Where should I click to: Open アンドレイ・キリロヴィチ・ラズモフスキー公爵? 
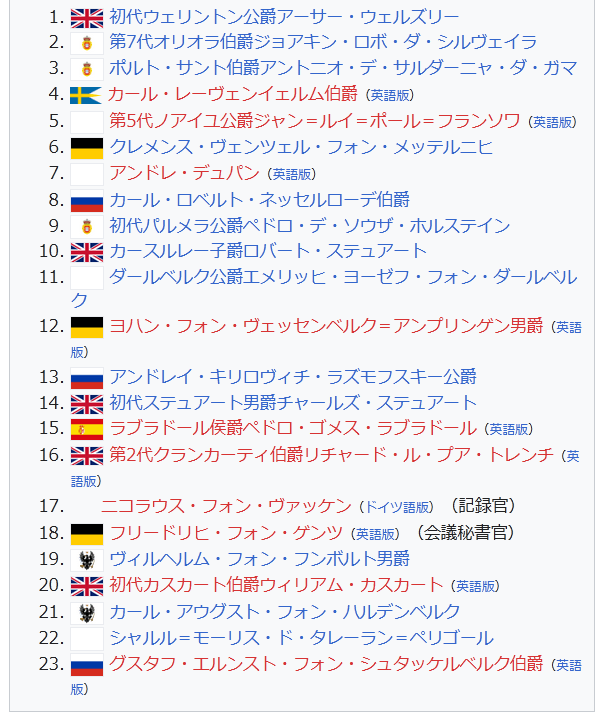(292, 377)
